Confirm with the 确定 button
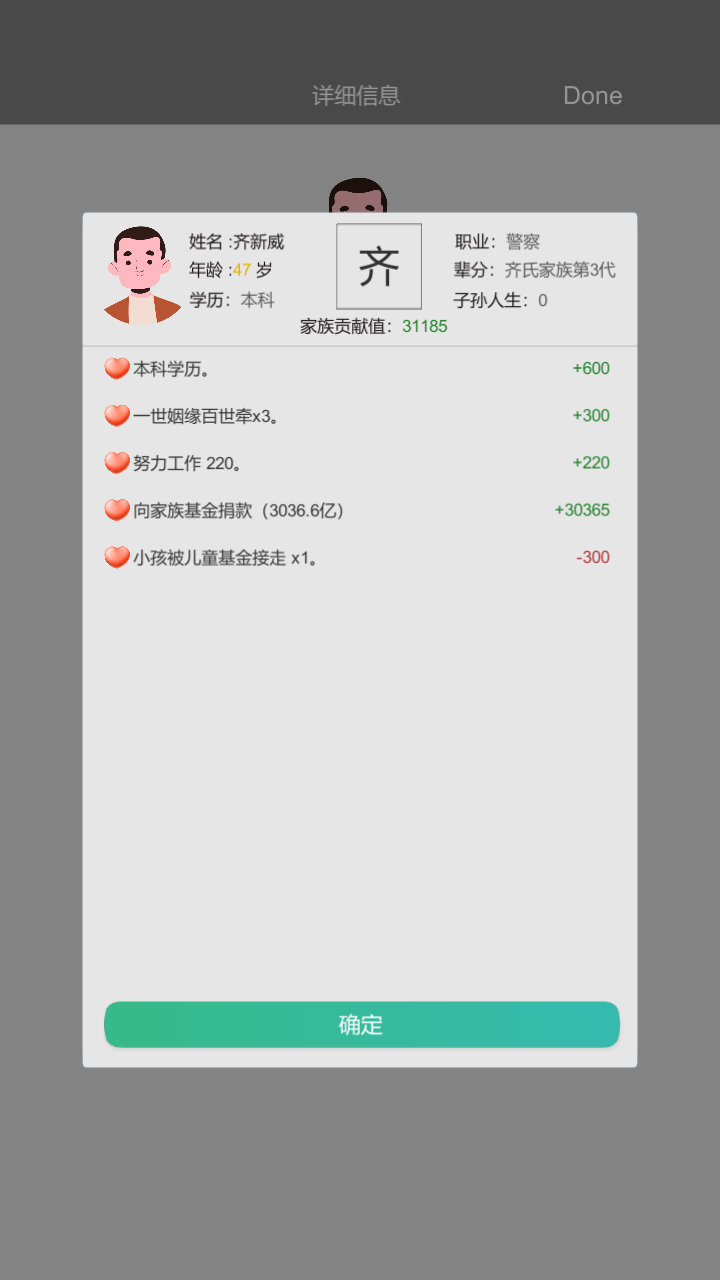720x1280 pixels. pyautogui.click(x=361, y=1025)
